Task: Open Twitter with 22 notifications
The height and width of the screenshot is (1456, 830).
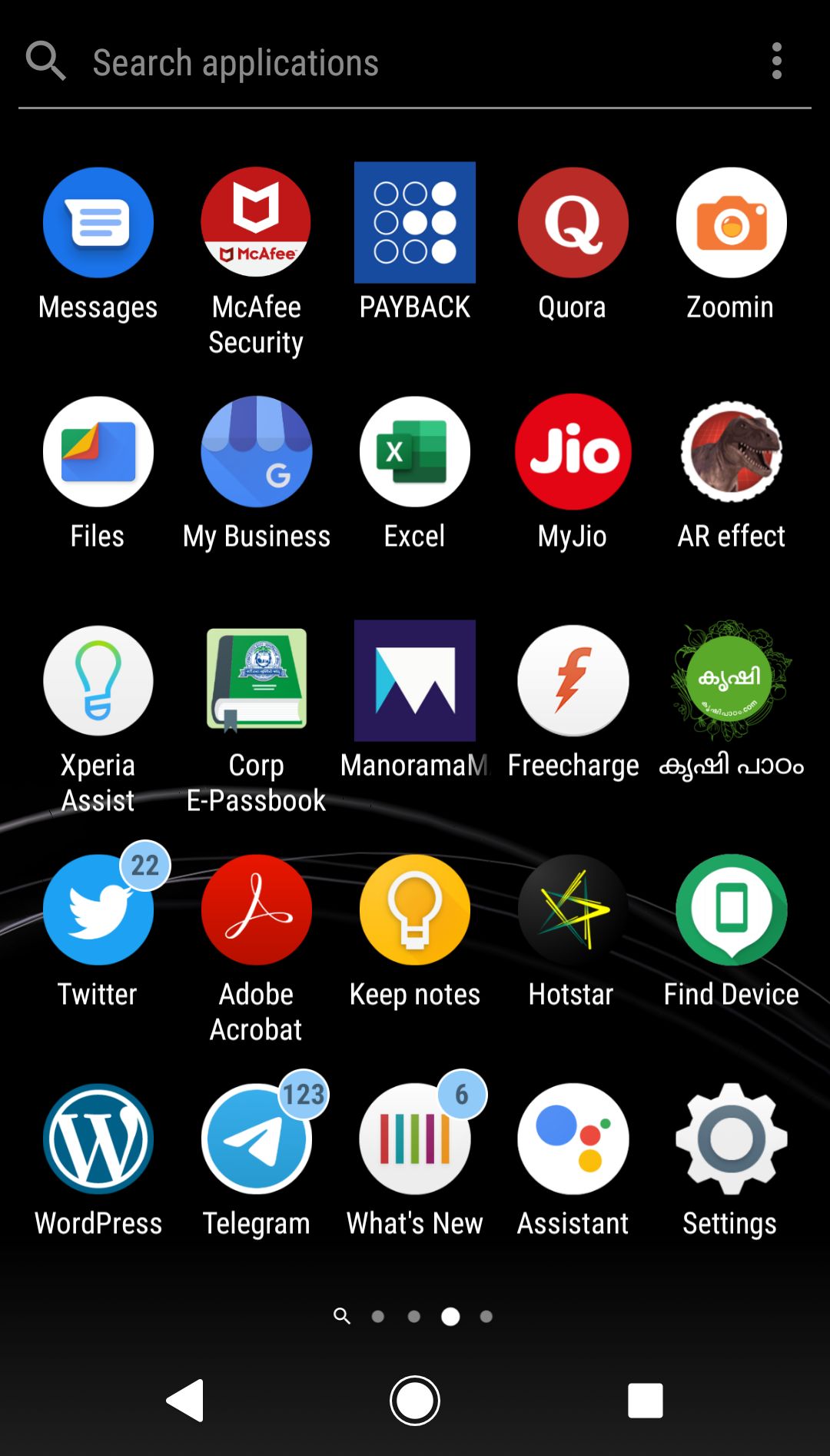Action: point(98,909)
